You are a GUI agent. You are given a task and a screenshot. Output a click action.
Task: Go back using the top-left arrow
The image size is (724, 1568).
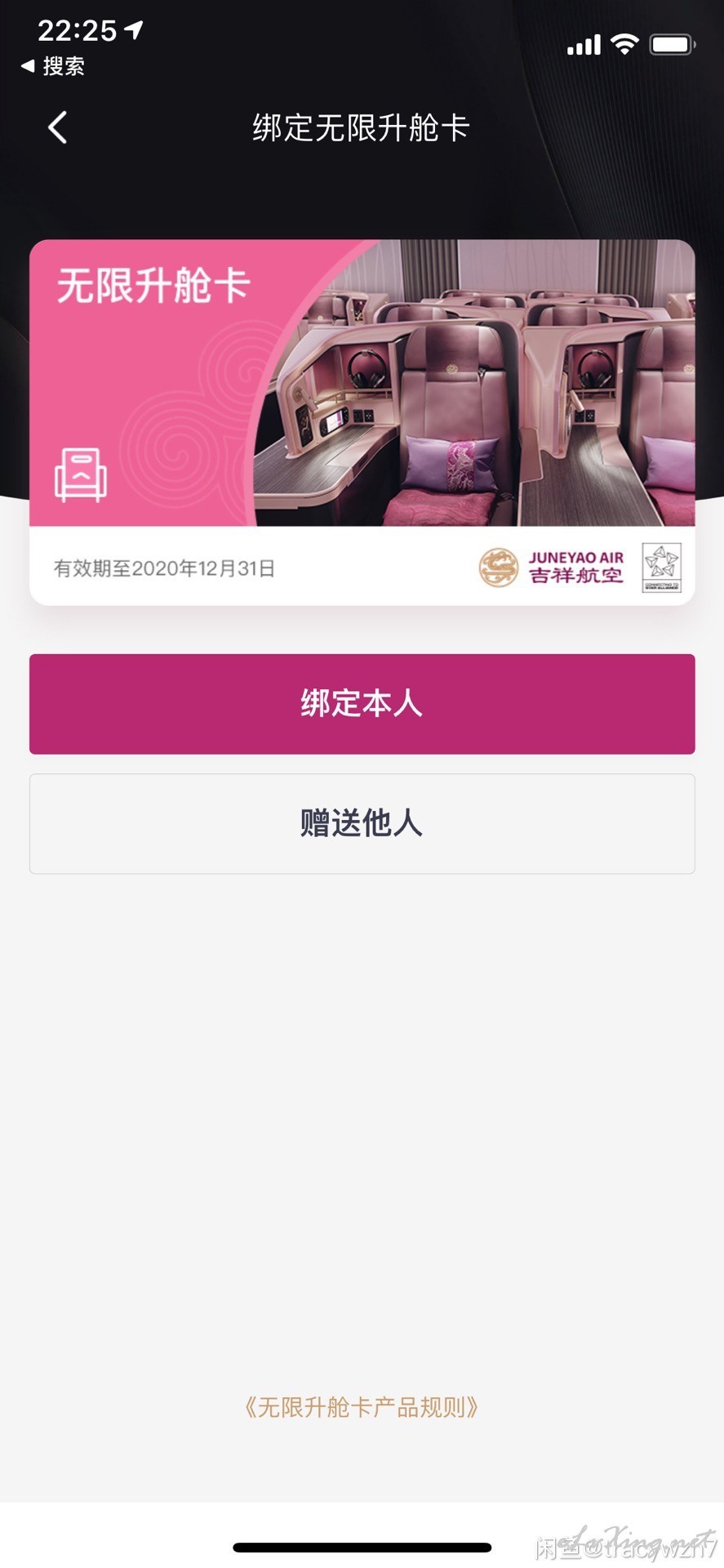click(57, 127)
